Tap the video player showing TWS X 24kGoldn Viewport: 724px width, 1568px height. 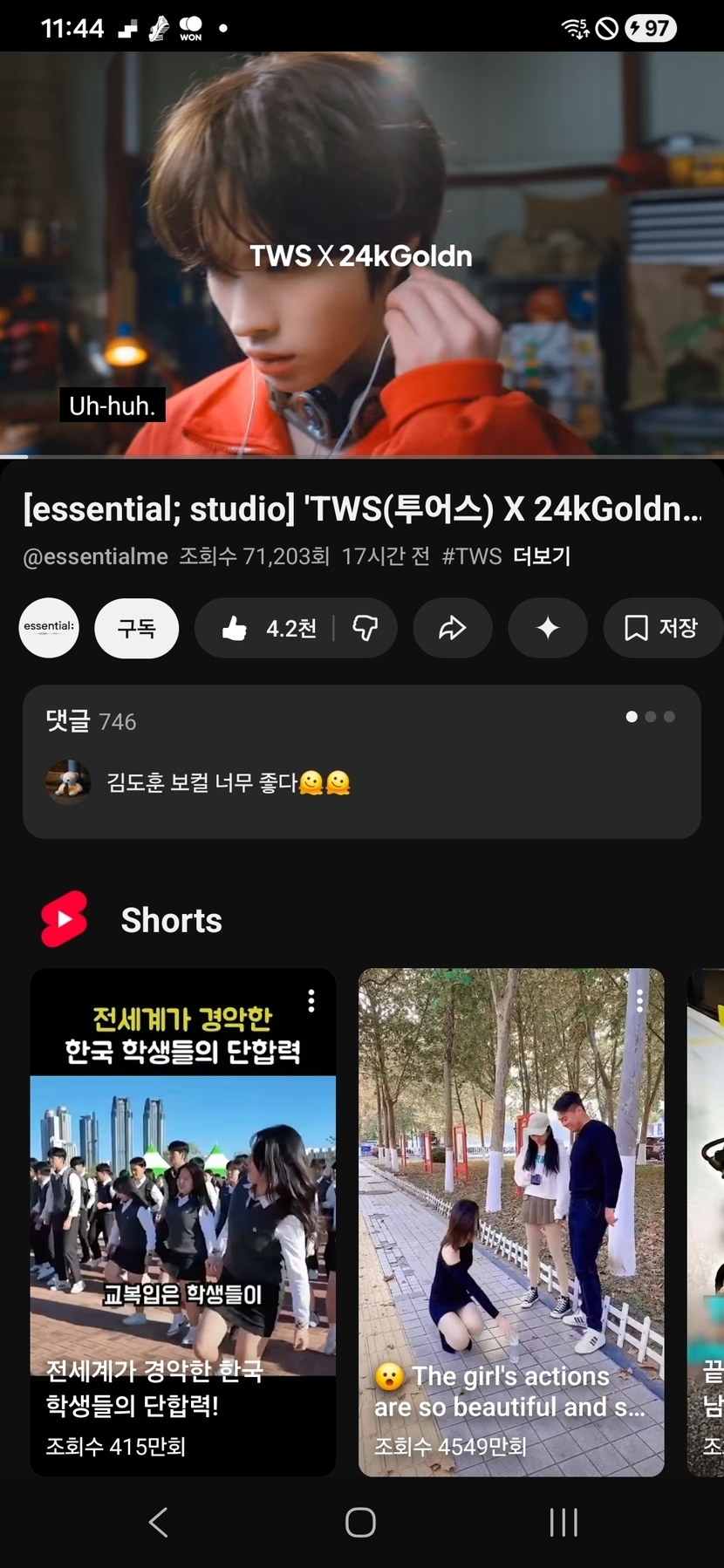tap(362, 253)
